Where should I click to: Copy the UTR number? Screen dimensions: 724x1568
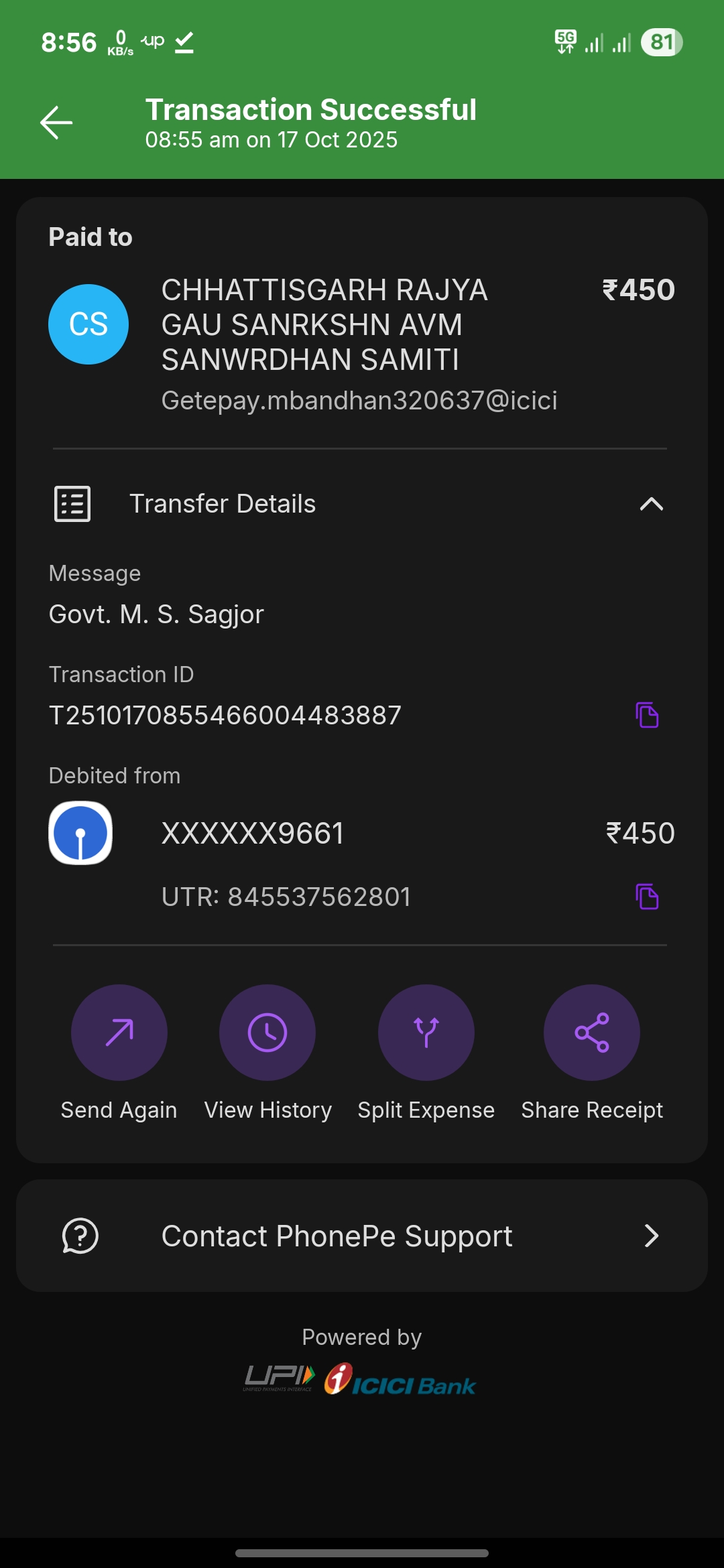click(647, 897)
